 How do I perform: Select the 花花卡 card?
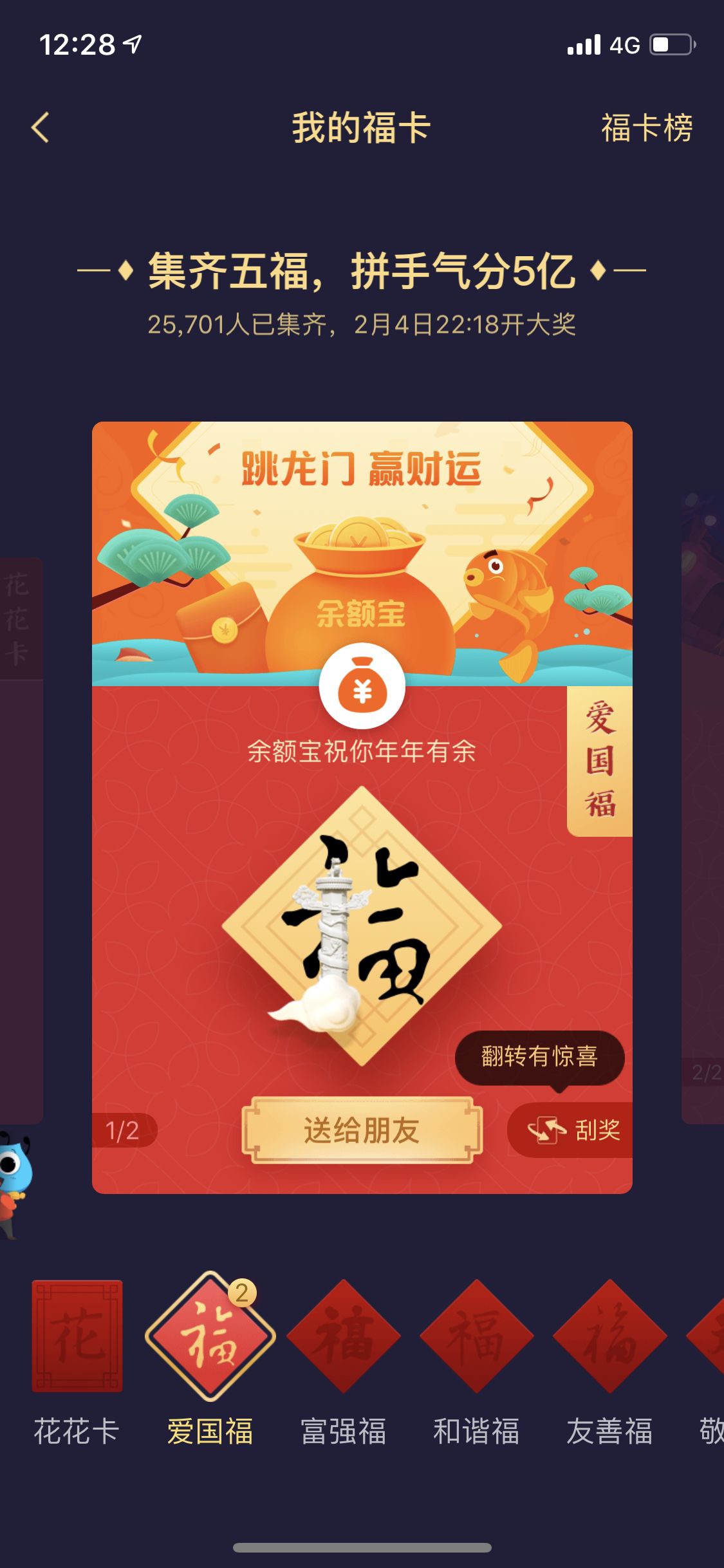pos(77,1363)
